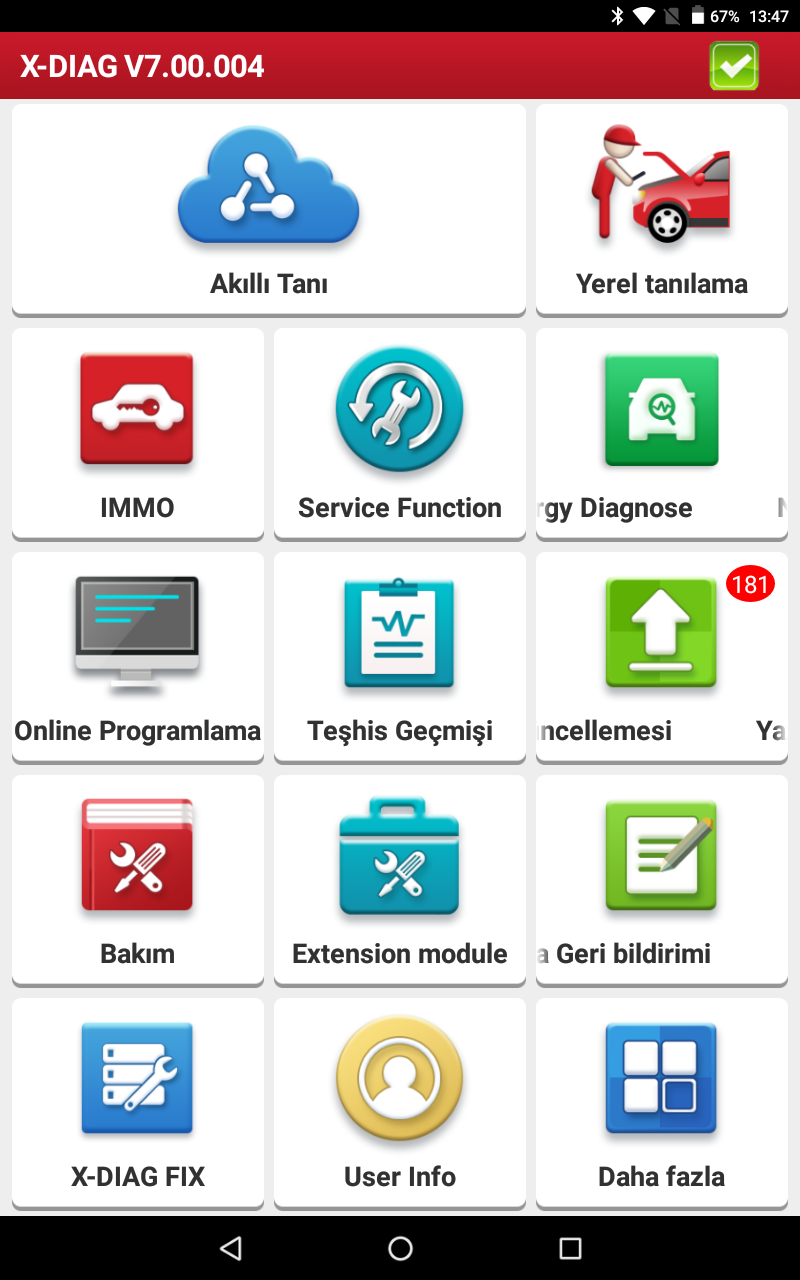Launch X-DIAG FIX

(x=138, y=1103)
